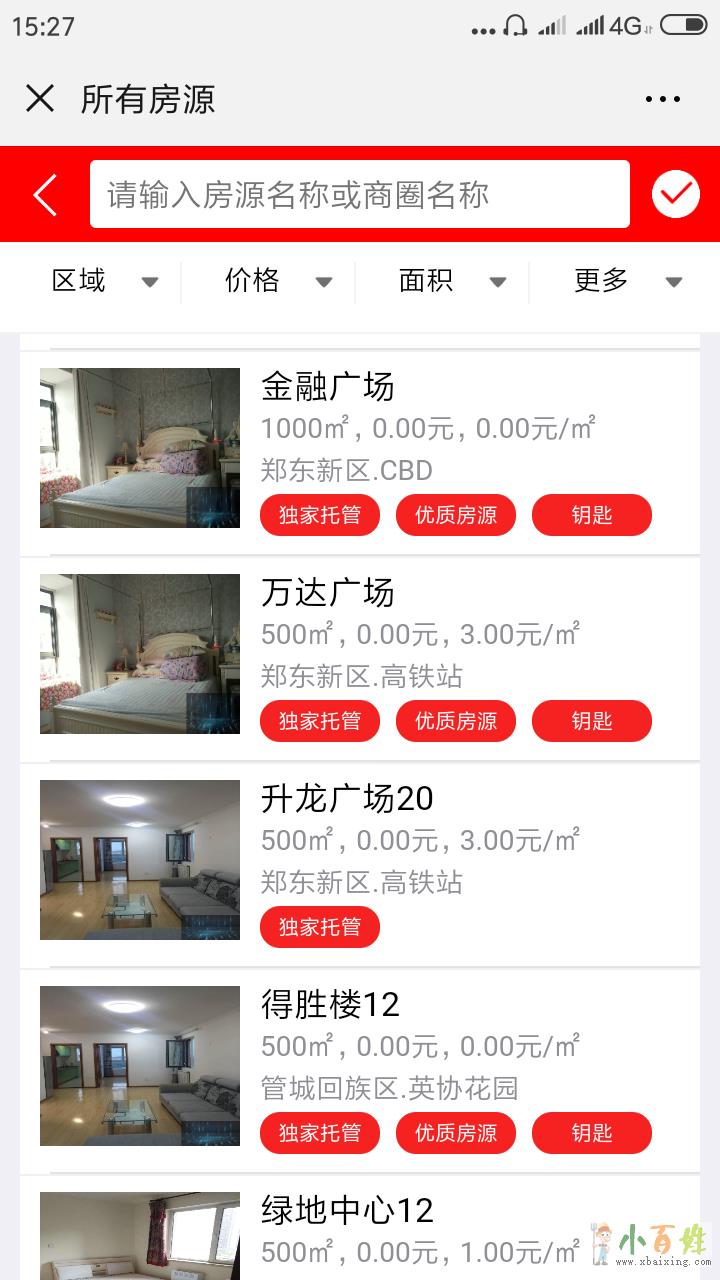
Task: Confirm search with the checkmark icon
Action: click(676, 194)
